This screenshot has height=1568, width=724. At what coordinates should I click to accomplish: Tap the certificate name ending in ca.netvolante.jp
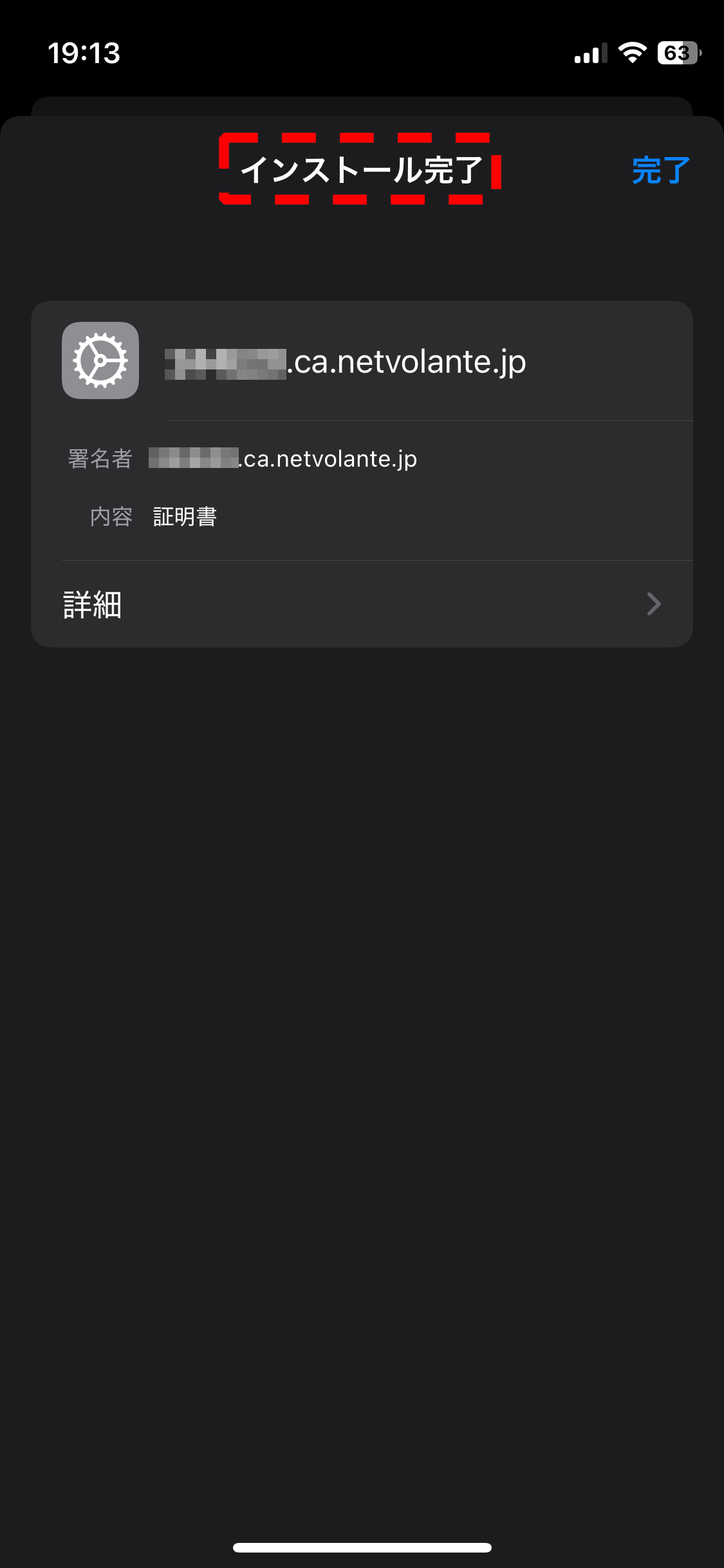[346, 360]
